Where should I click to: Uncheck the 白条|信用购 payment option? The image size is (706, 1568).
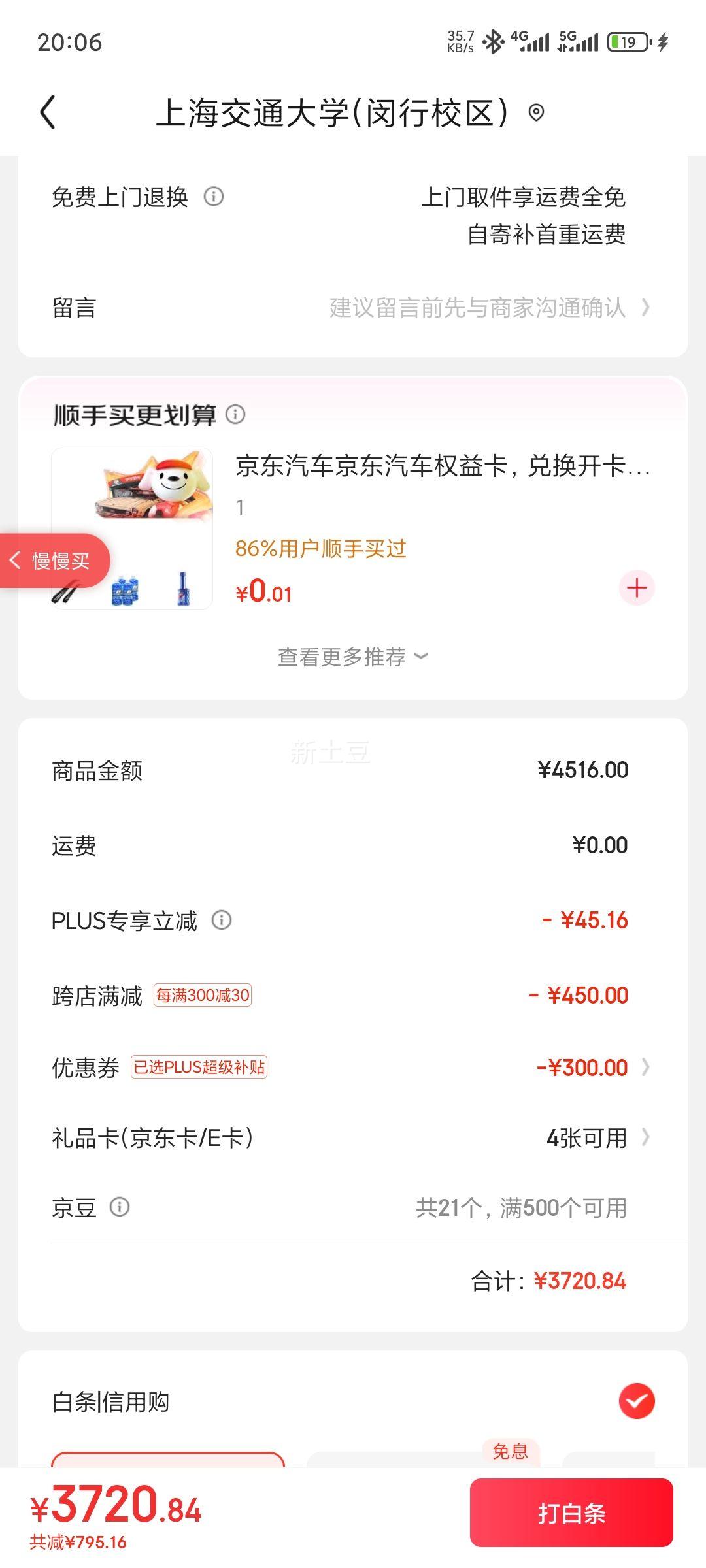coord(637,1401)
